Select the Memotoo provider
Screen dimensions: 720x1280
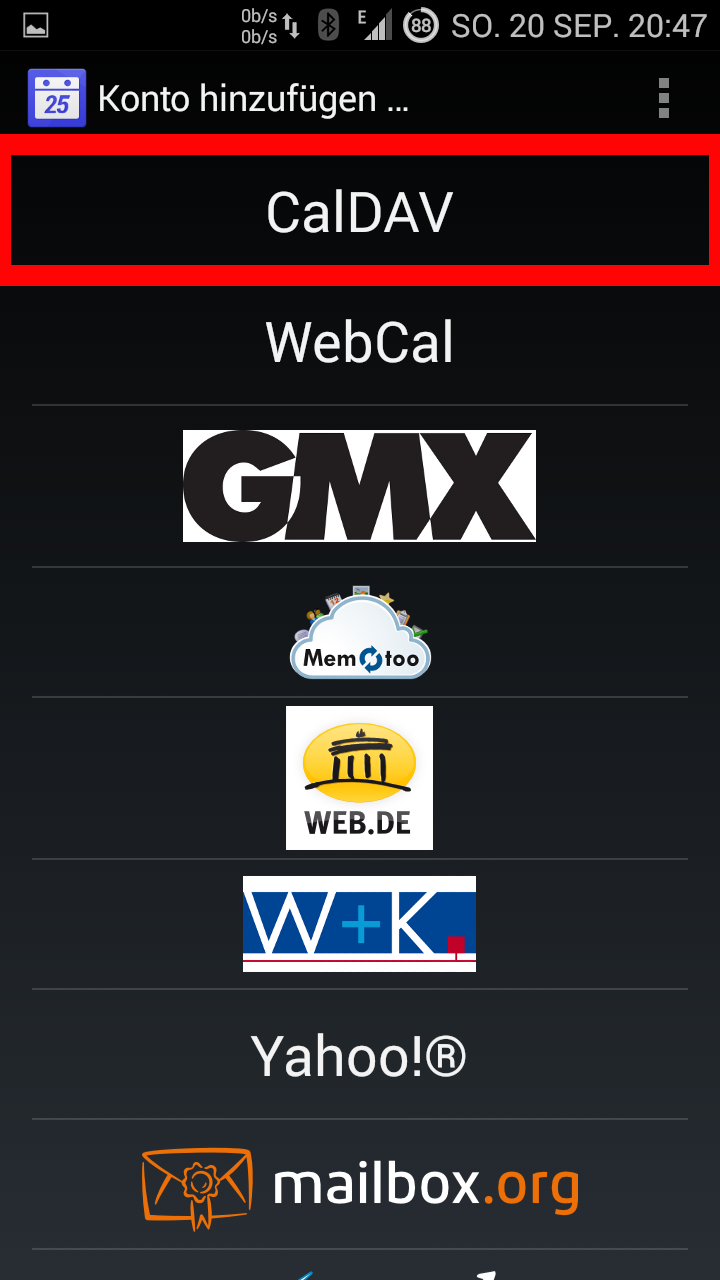point(360,632)
